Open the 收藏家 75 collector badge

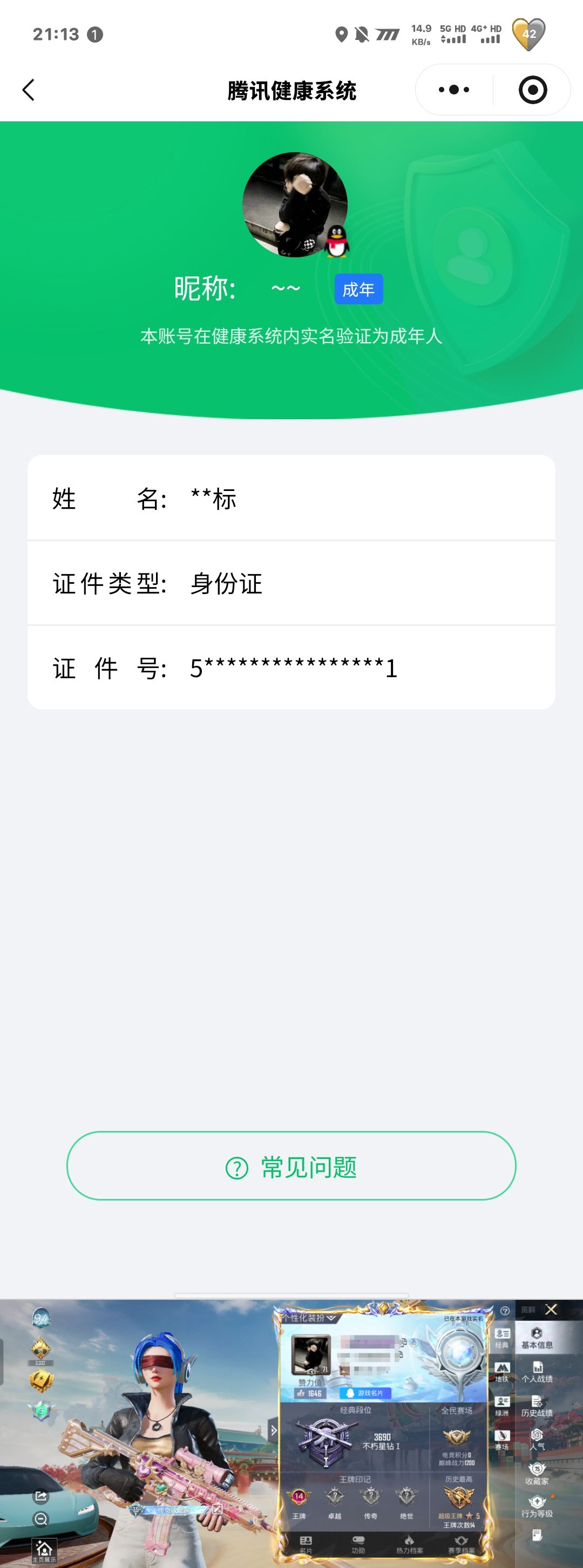coord(537,1468)
